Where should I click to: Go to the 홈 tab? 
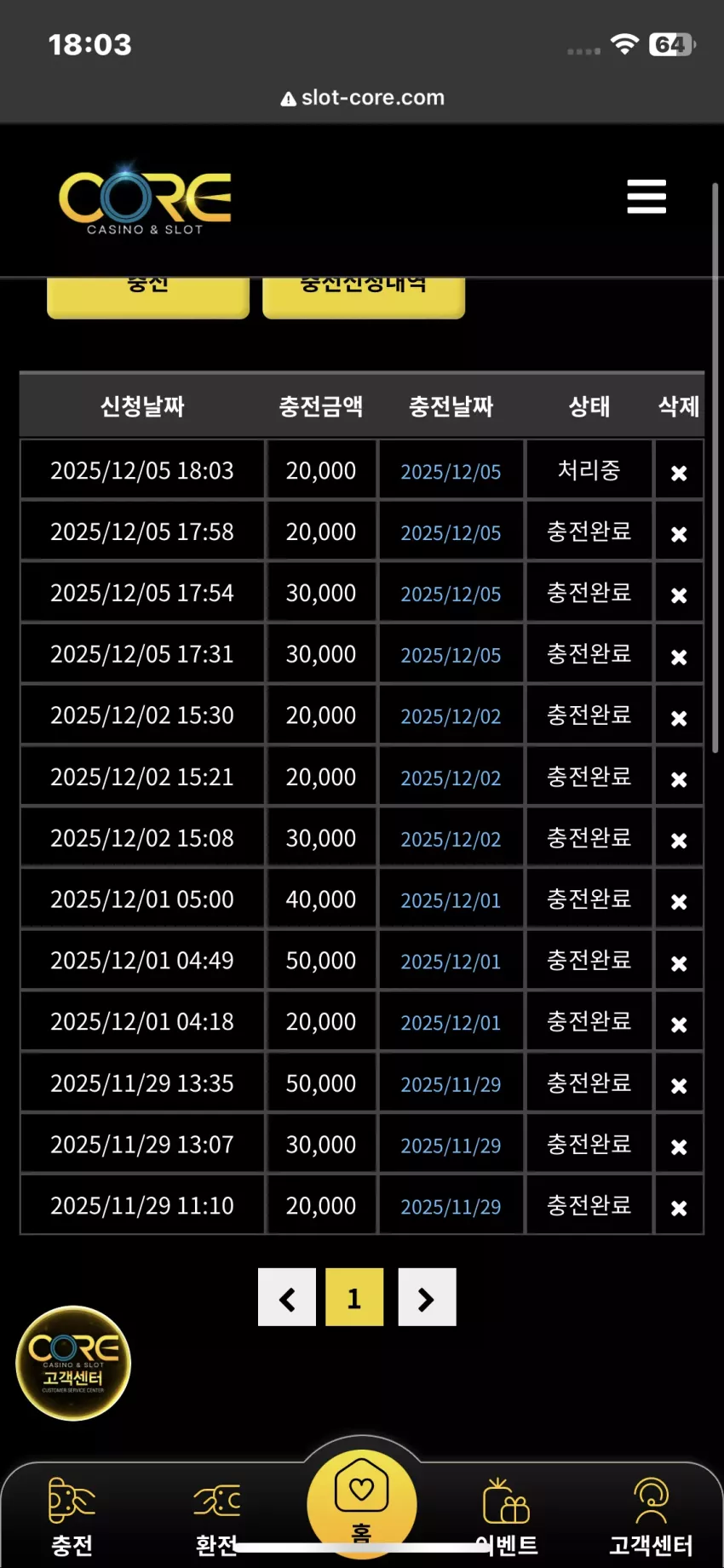(x=362, y=1503)
